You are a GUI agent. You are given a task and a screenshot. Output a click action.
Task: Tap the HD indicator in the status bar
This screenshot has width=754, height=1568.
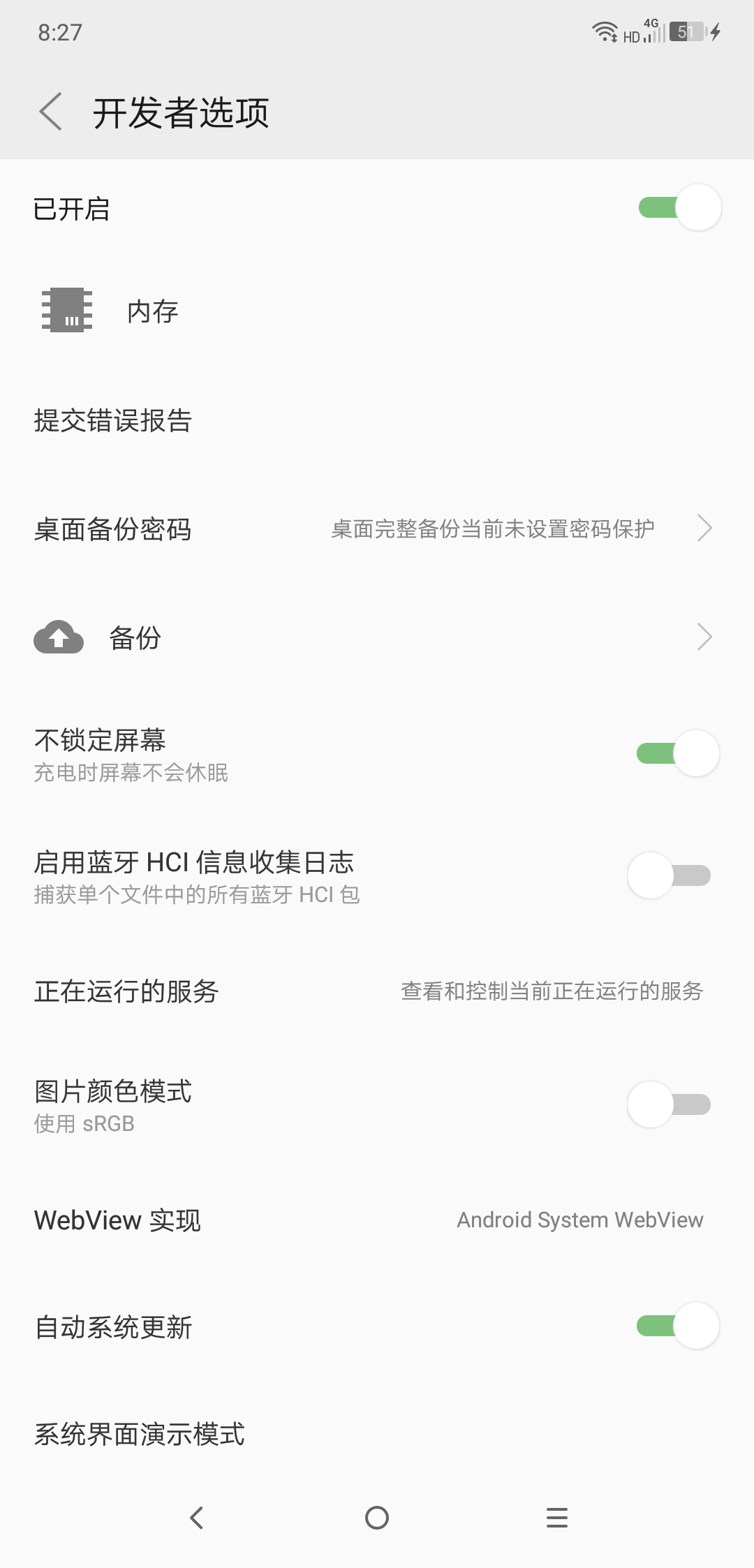630,35
